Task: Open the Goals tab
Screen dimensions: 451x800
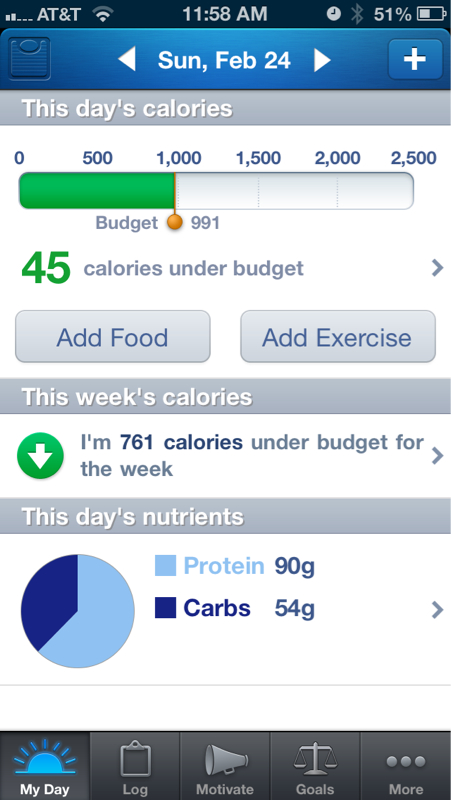Action: [315, 766]
